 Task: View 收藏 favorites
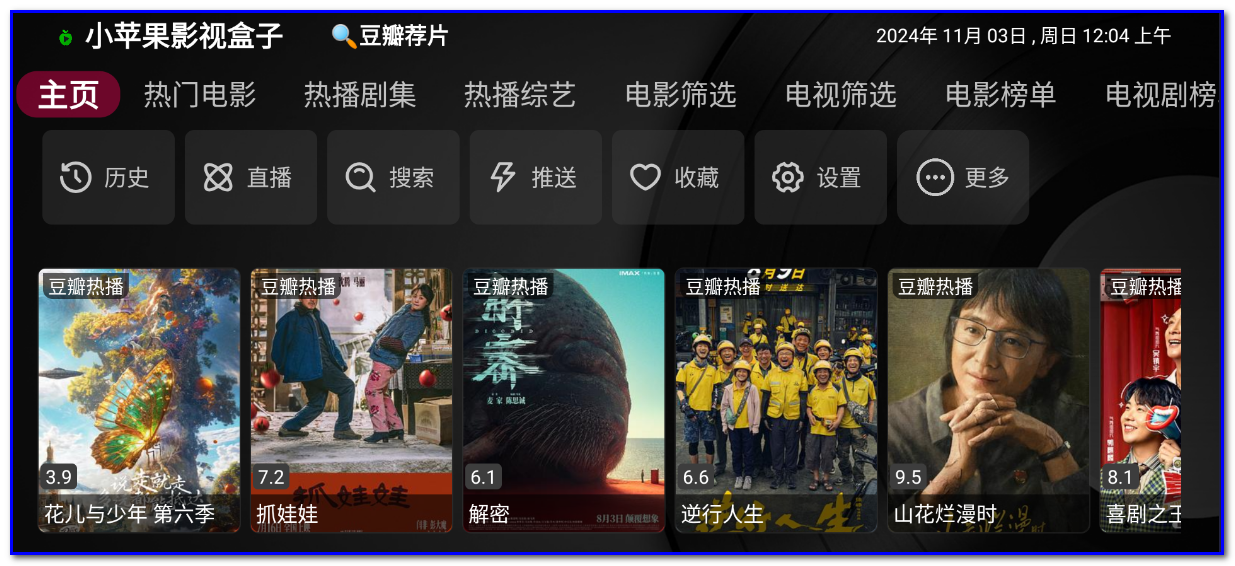(678, 178)
